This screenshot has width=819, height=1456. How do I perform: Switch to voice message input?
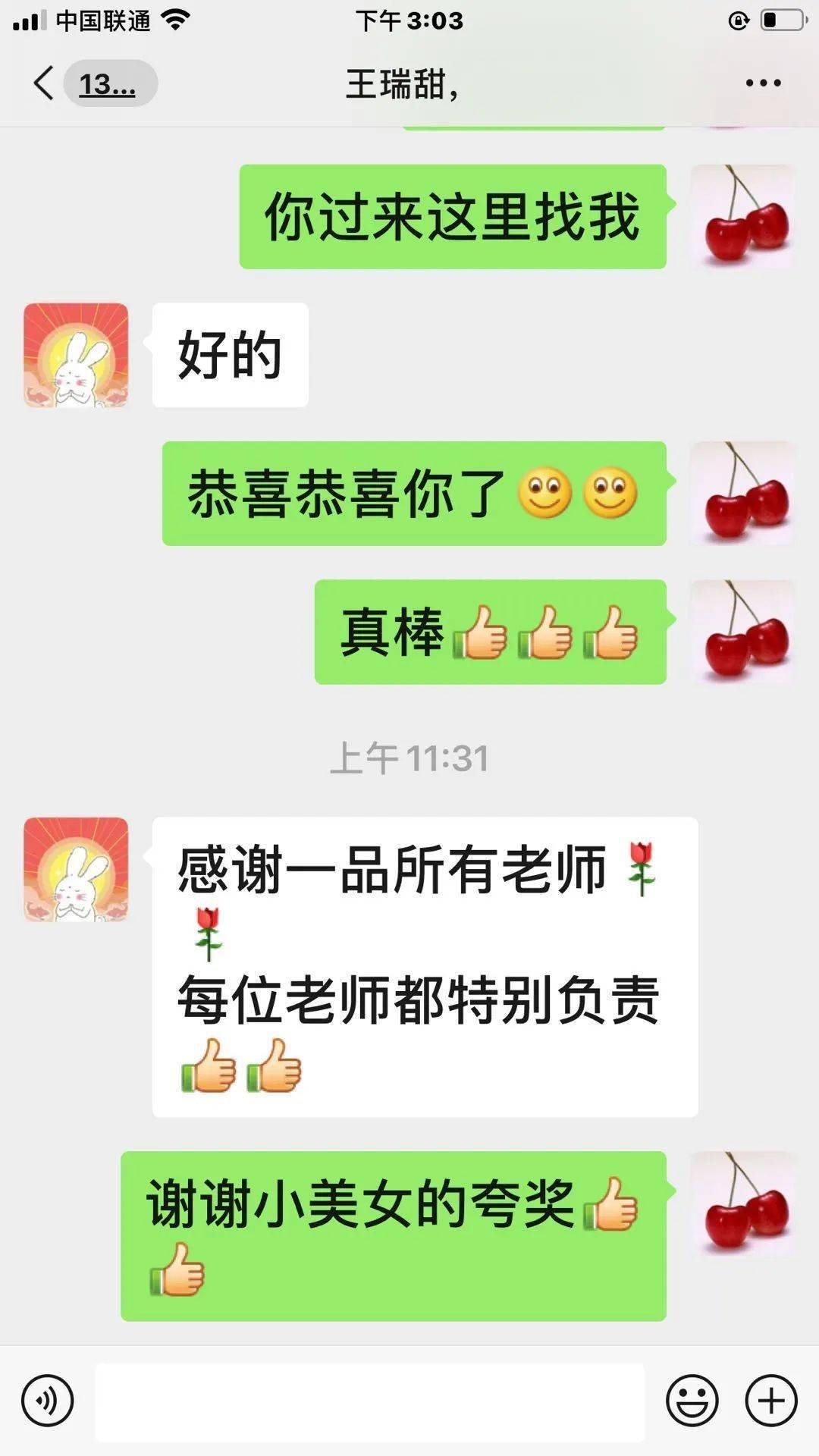coord(48,1401)
